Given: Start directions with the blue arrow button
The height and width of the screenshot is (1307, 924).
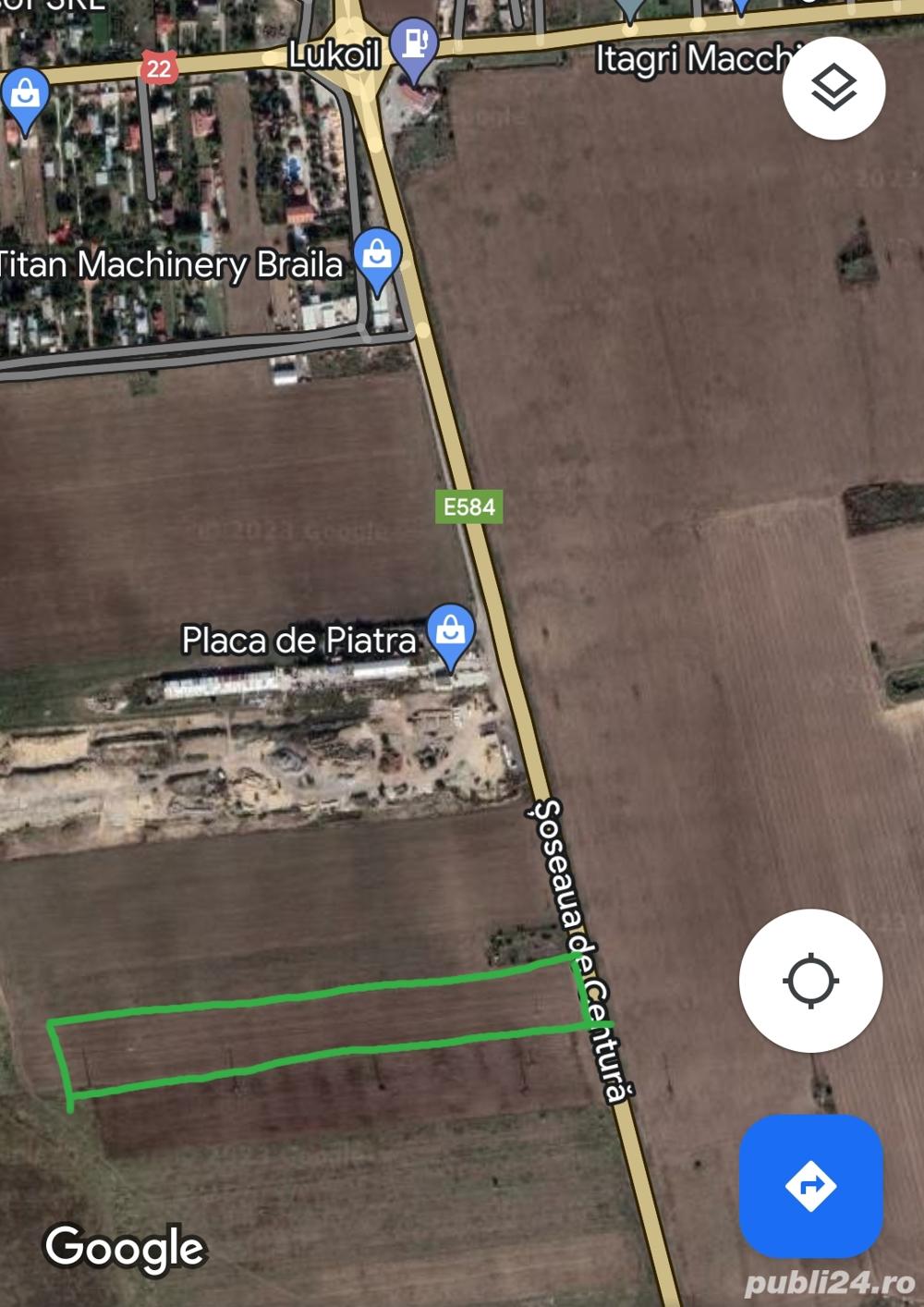Looking at the screenshot, I should coord(810,1186).
